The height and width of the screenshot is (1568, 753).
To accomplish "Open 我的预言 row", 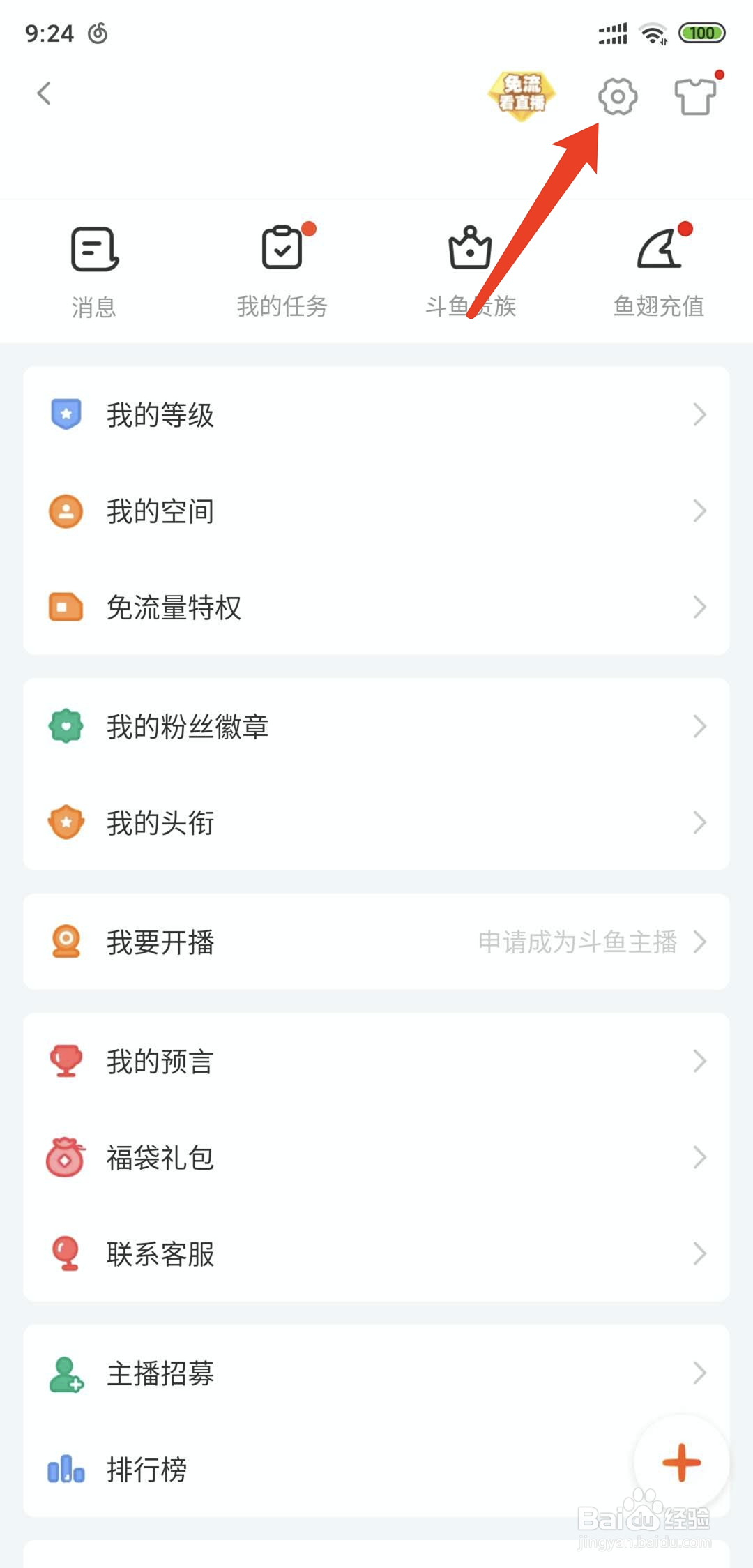I will (x=376, y=1061).
